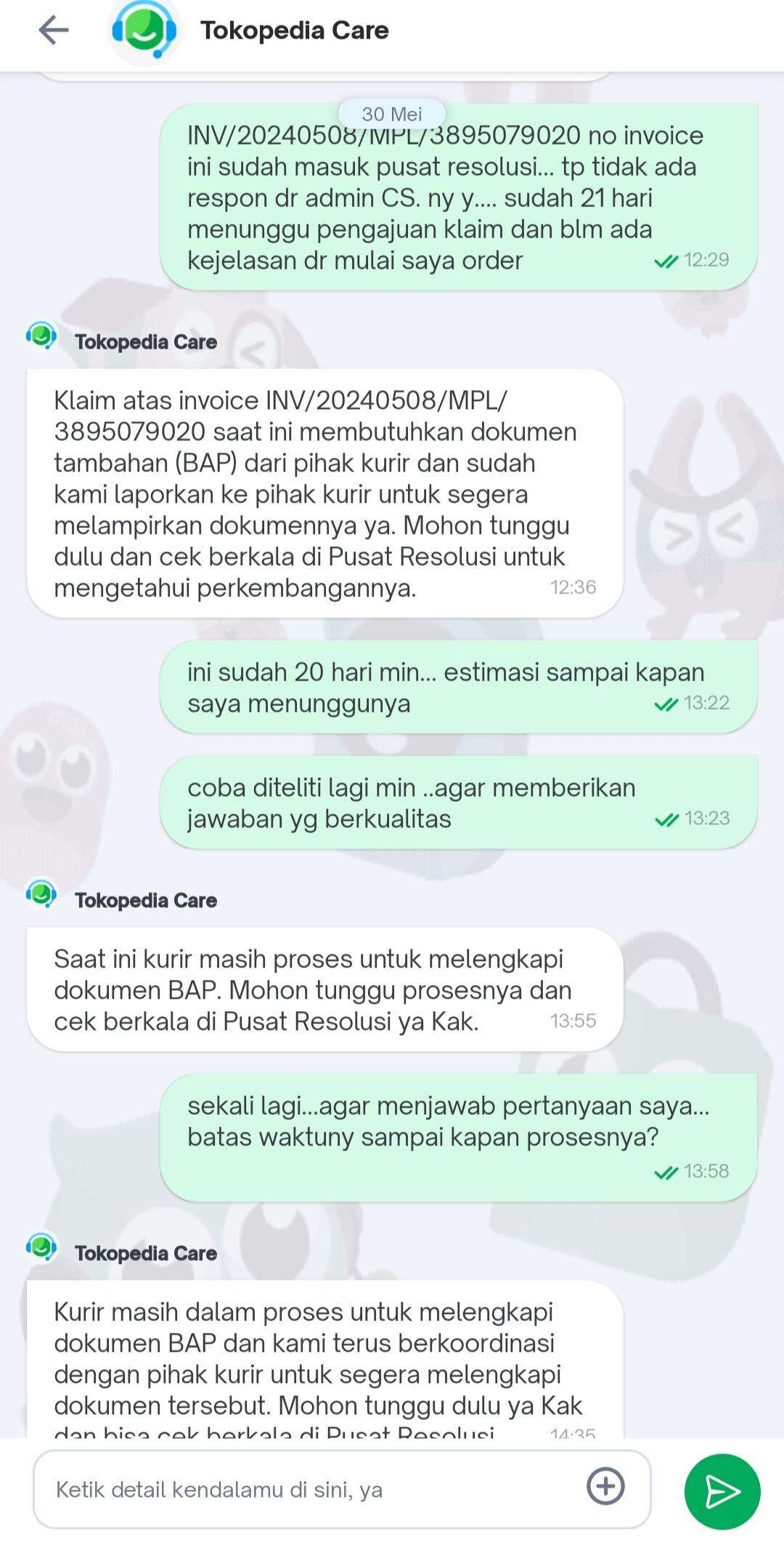Focus the message field "Ketik detail kendalamu"
The width and height of the screenshot is (784, 1561).
point(342,1490)
